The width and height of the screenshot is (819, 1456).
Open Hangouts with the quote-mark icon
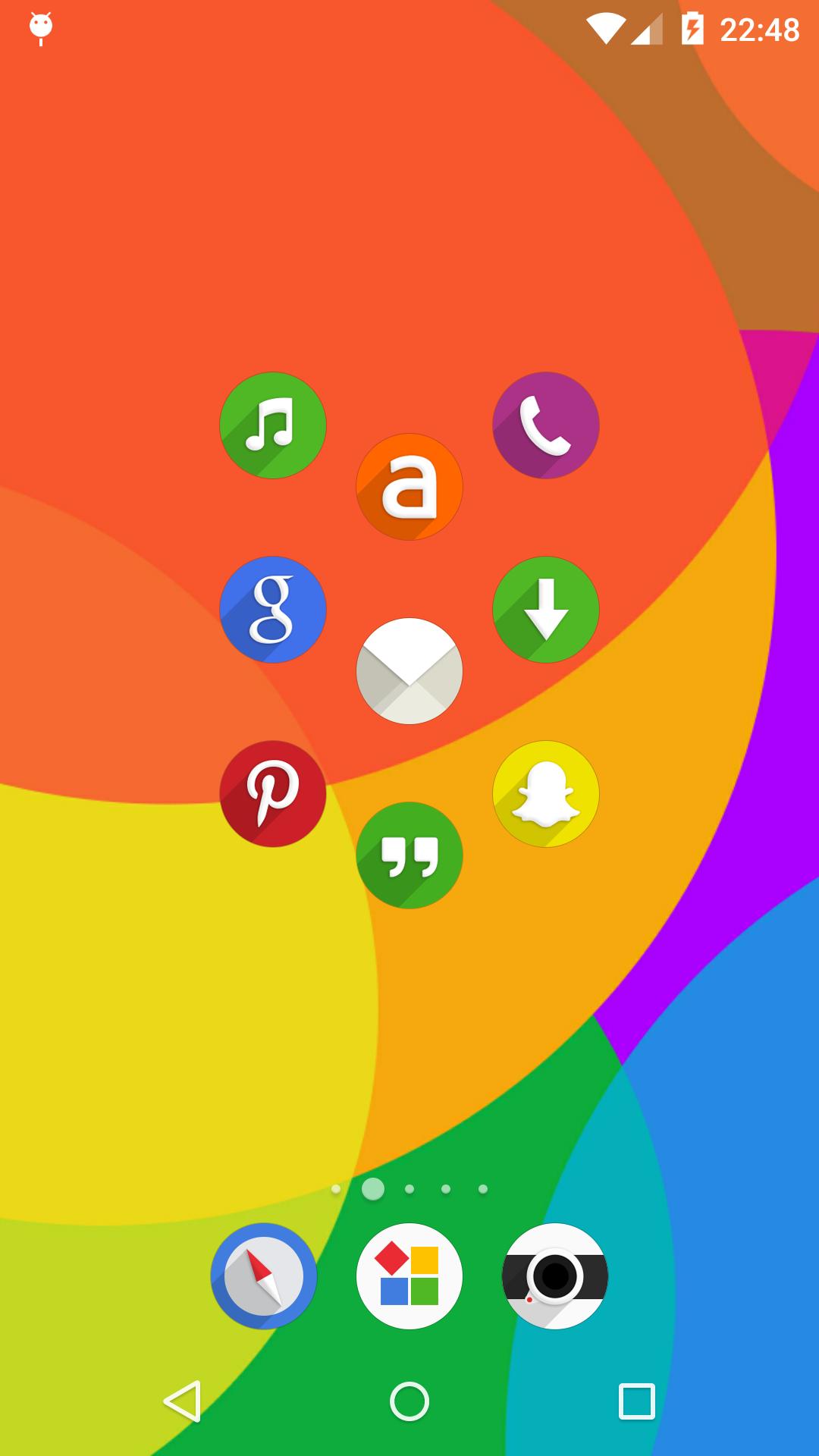point(409,855)
